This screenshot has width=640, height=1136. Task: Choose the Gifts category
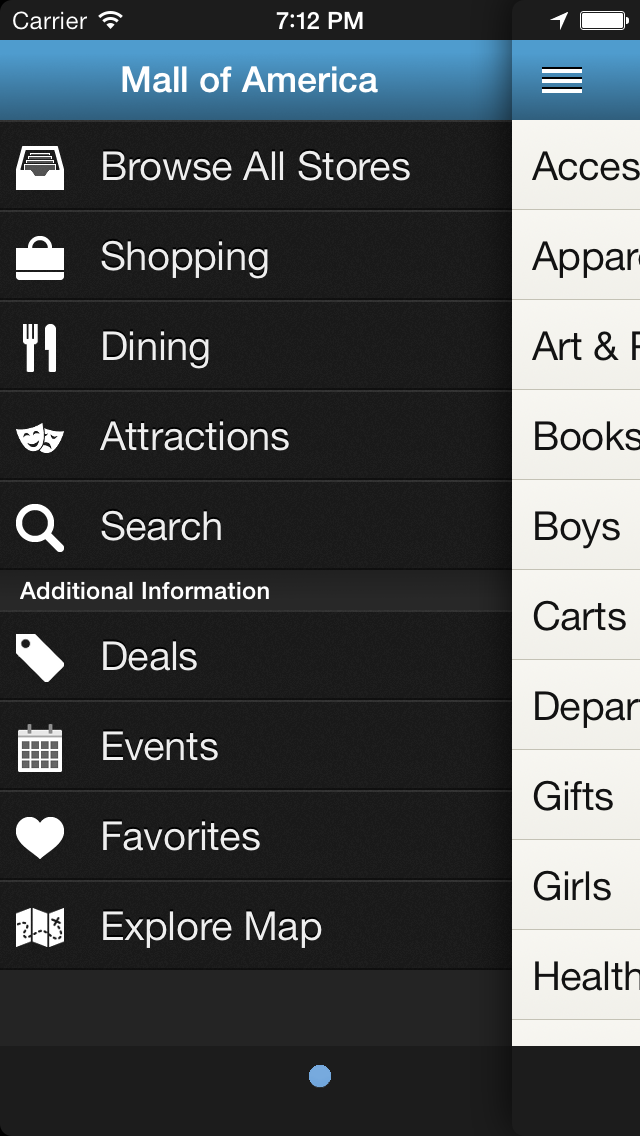tap(576, 795)
